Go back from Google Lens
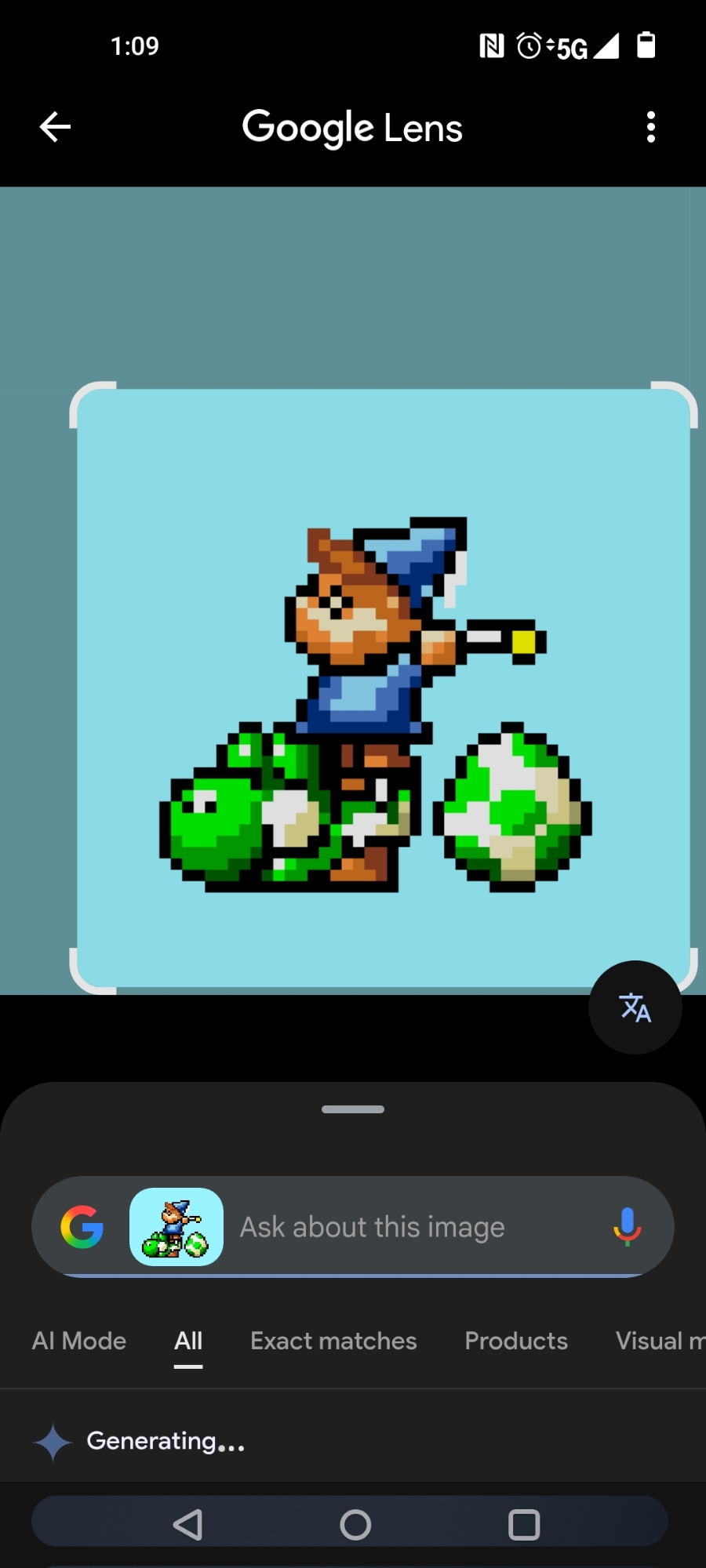Image resolution: width=706 pixels, height=1568 pixels. 55,127
